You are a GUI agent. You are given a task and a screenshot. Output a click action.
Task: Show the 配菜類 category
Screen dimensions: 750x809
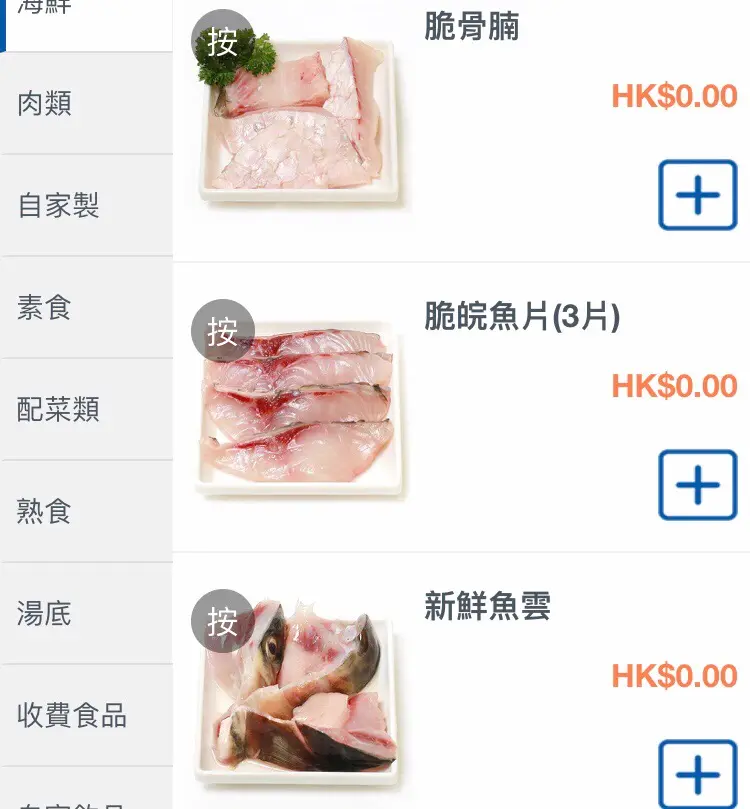point(86,409)
